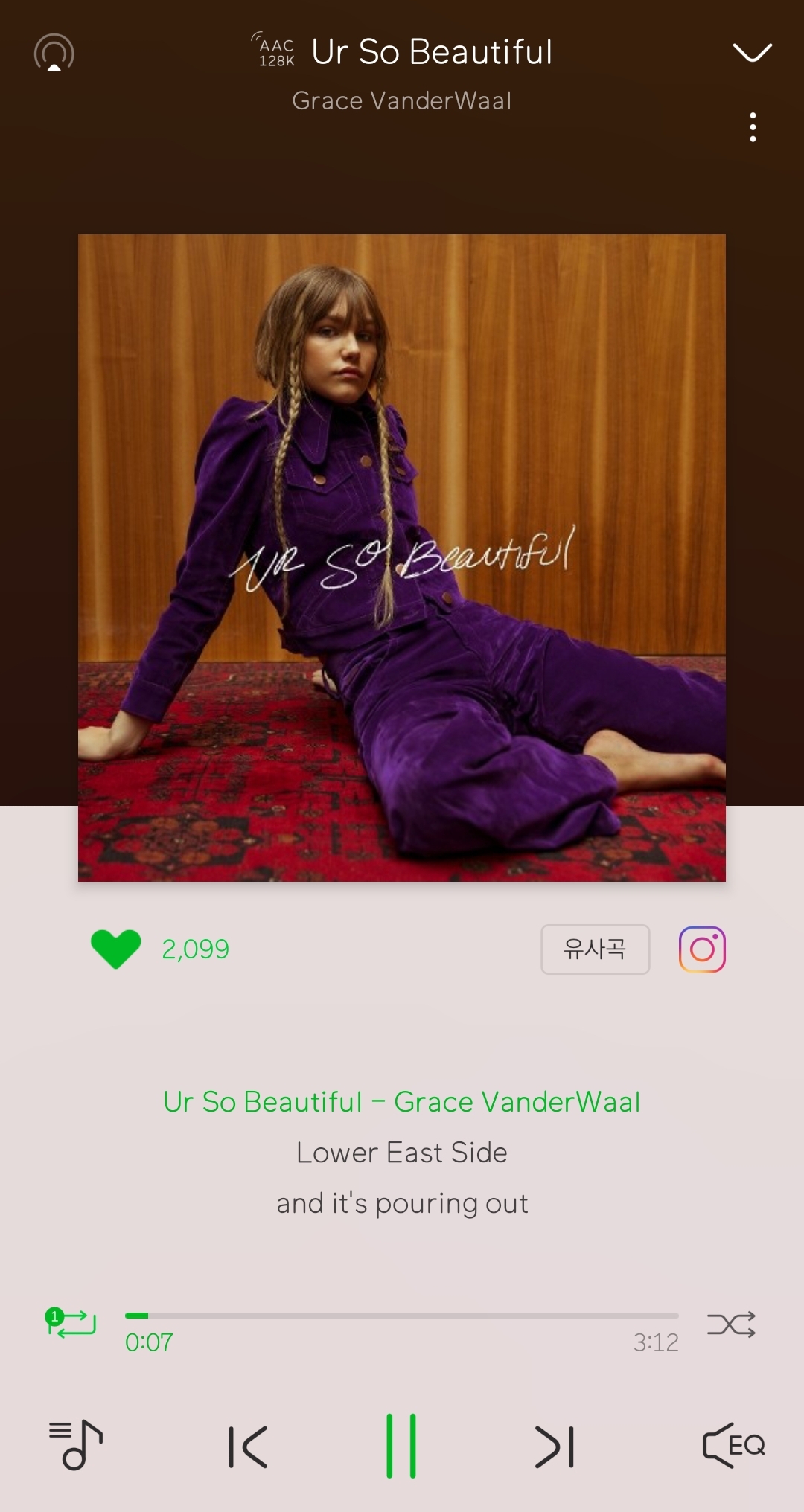Pause the playing song

coord(401,1446)
